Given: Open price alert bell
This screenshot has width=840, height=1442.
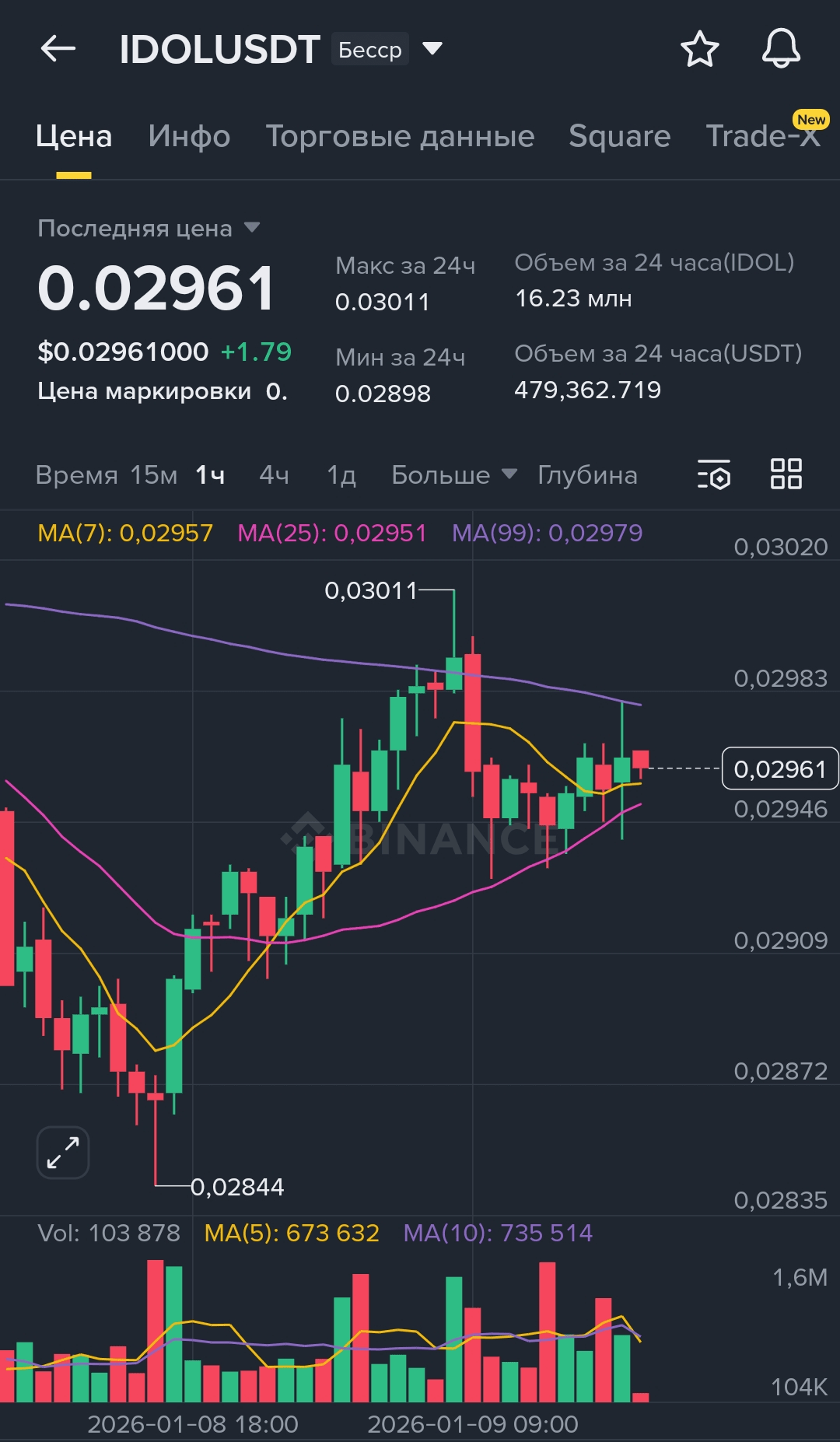Looking at the screenshot, I should click(780, 49).
